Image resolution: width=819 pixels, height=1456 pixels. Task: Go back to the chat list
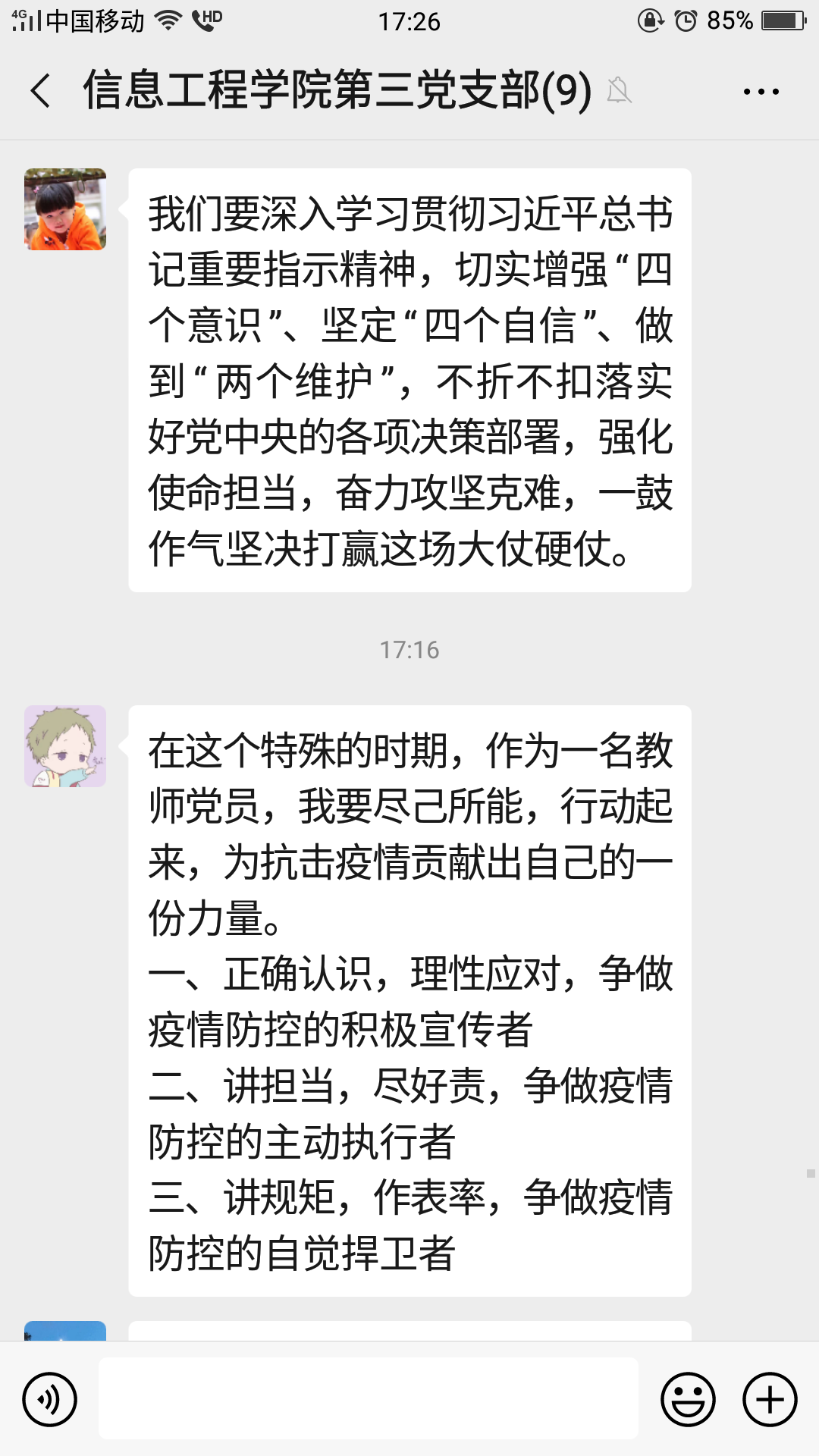click(x=41, y=91)
